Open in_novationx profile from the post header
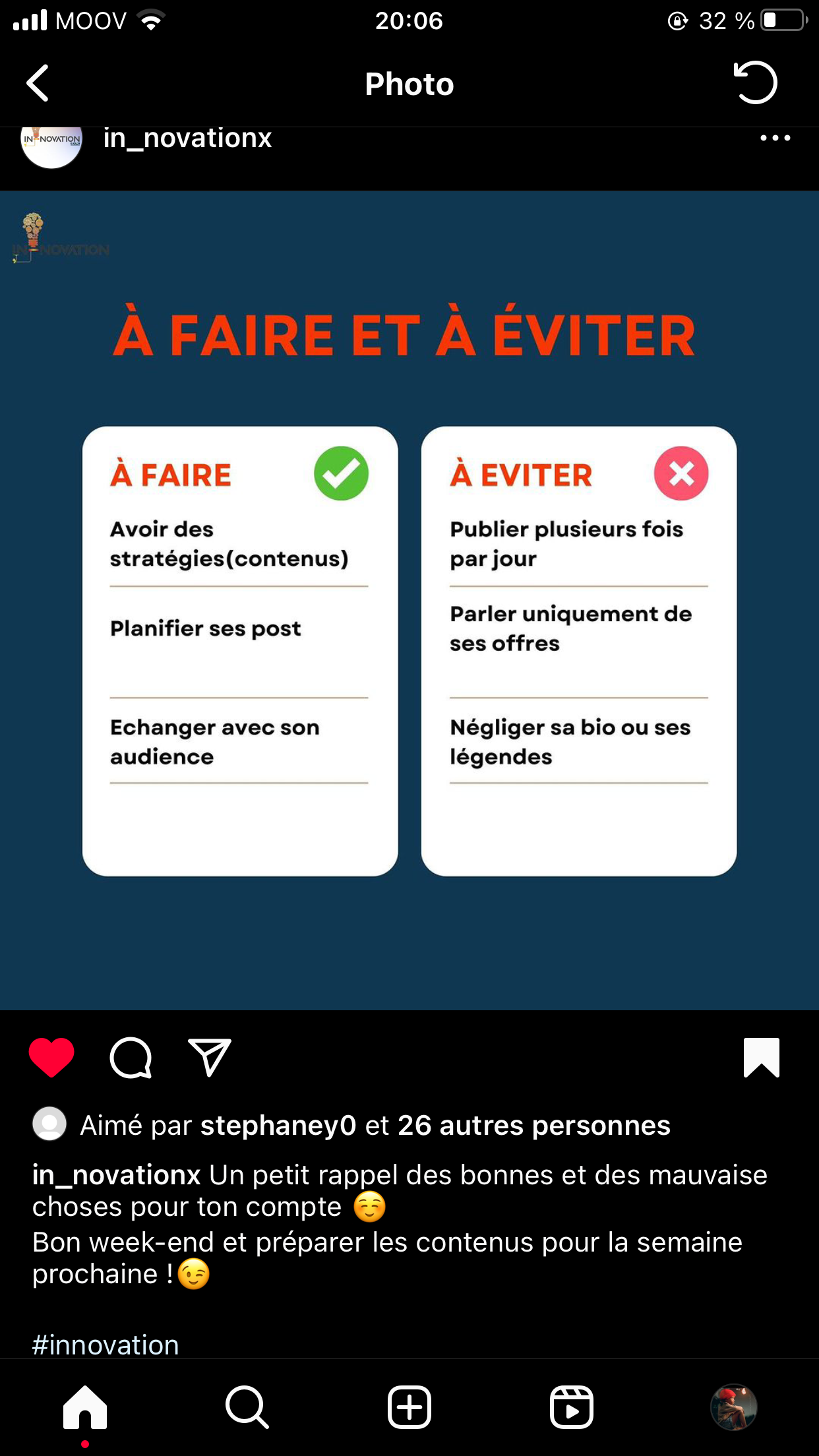819x1456 pixels. [x=187, y=138]
